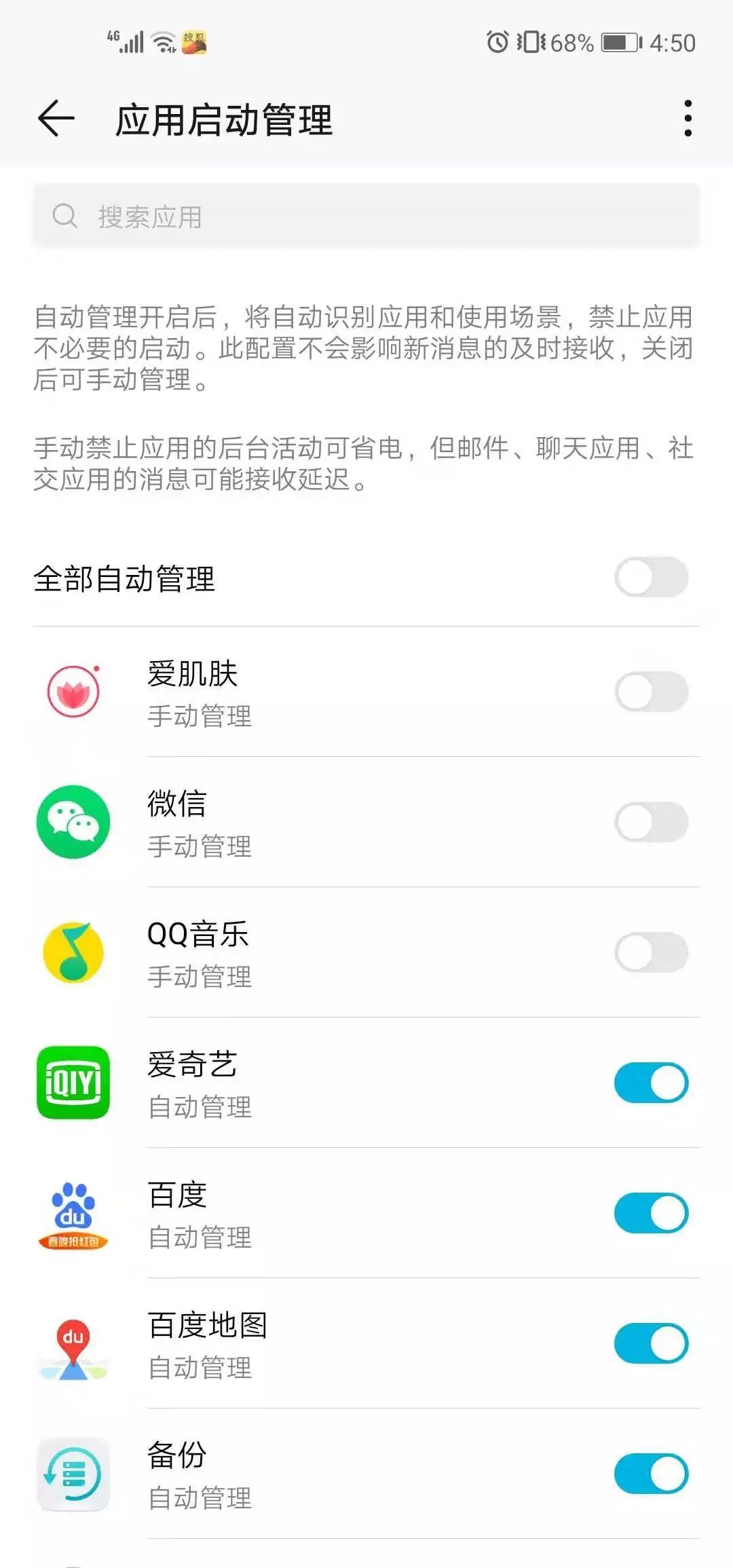
Task: Enable 全部自动管理 switch
Action: (x=651, y=578)
